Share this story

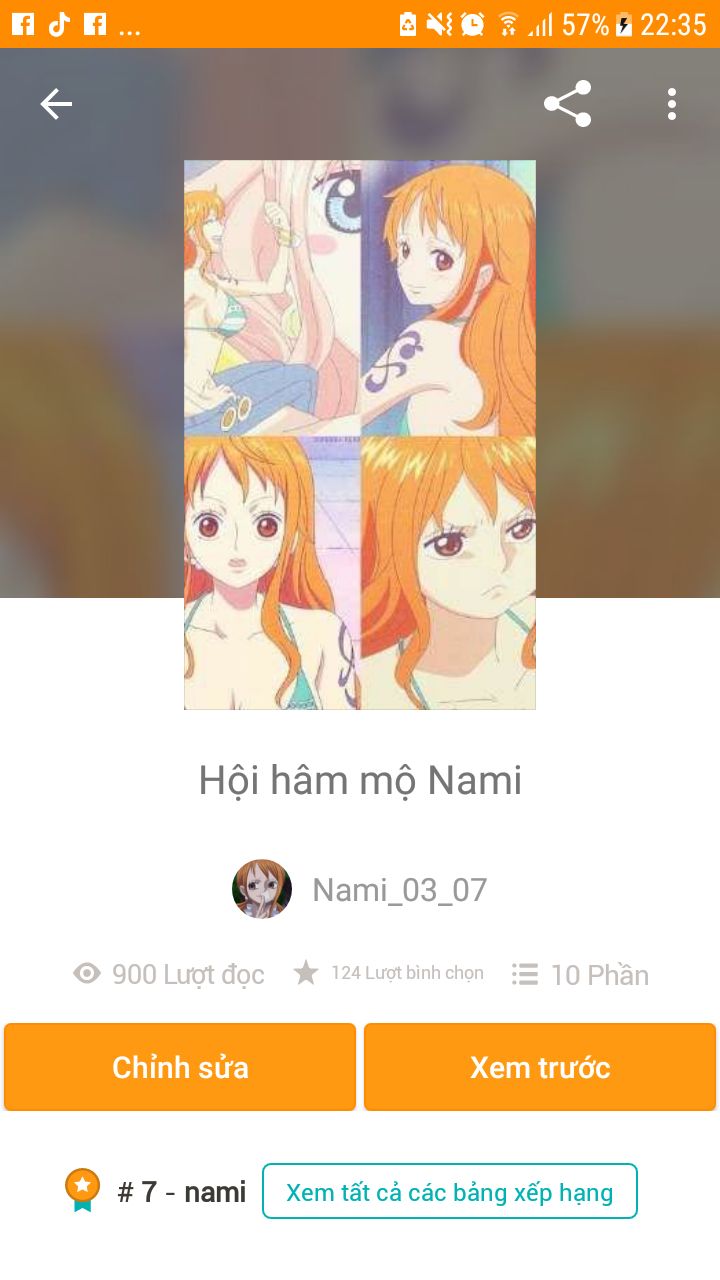click(567, 104)
